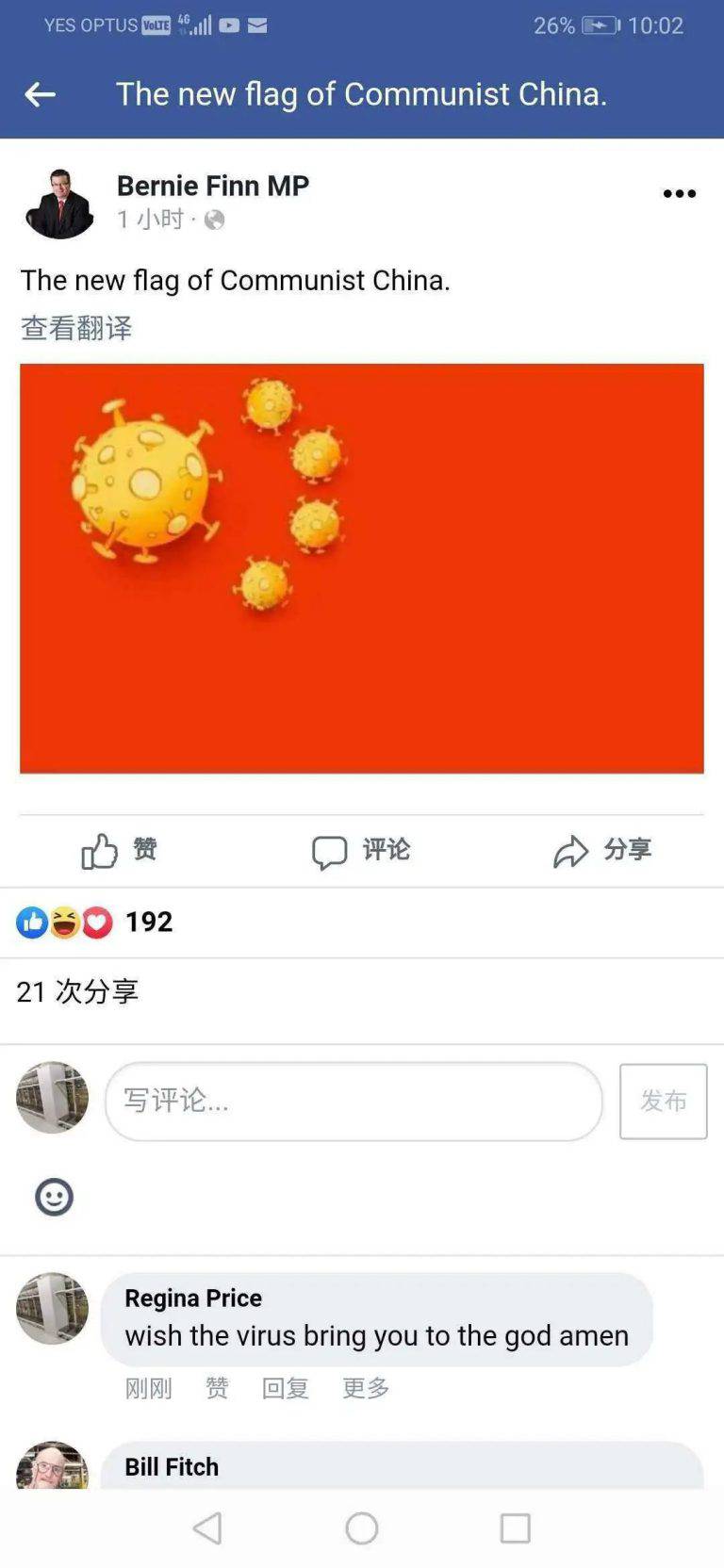The width and height of the screenshot is (724, 1568).
Task: Open Bernie Finn MP's profile picture
Action: pyautogui.click(x=59, y=204)
